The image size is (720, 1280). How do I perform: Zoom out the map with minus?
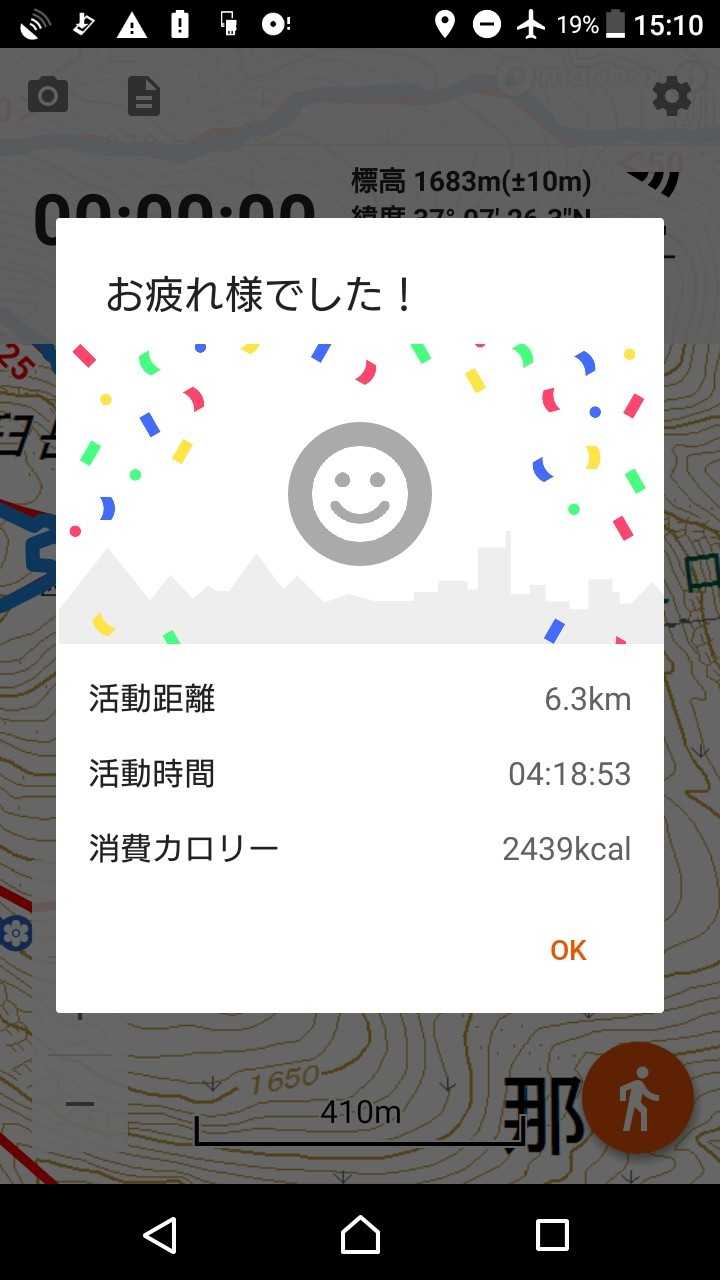[x=80, y=1104]
